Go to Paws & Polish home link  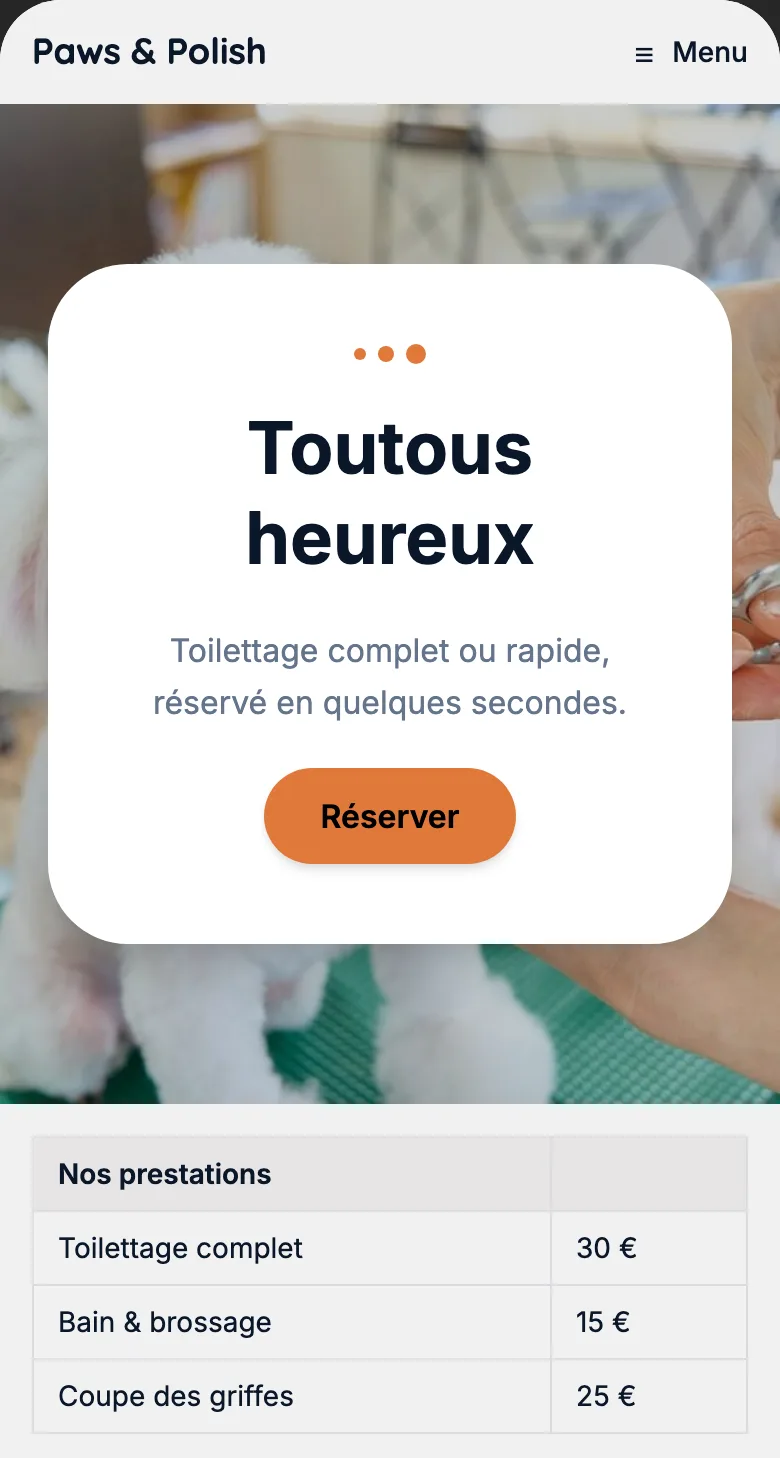[x=150, y=52]
